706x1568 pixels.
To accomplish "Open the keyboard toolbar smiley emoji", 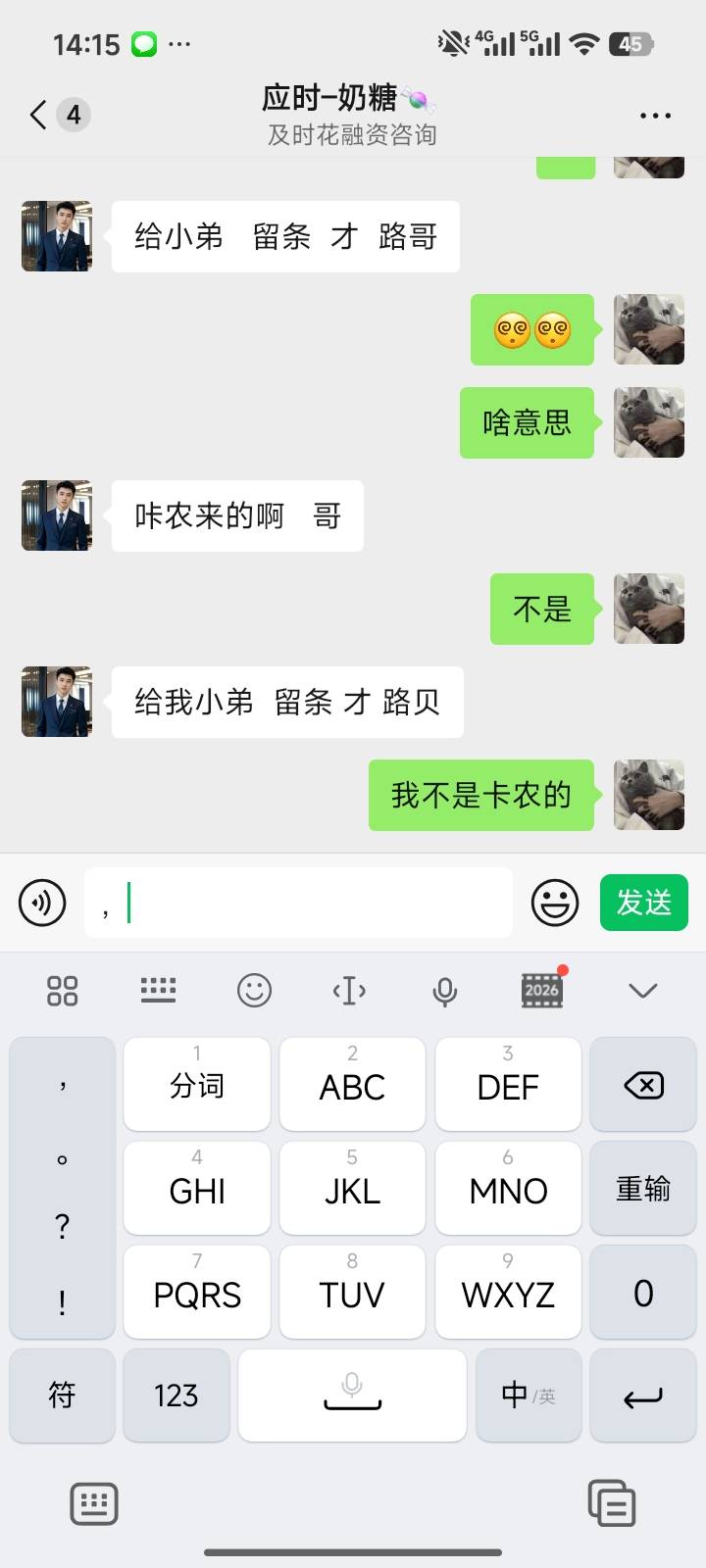I will (254, 991).
